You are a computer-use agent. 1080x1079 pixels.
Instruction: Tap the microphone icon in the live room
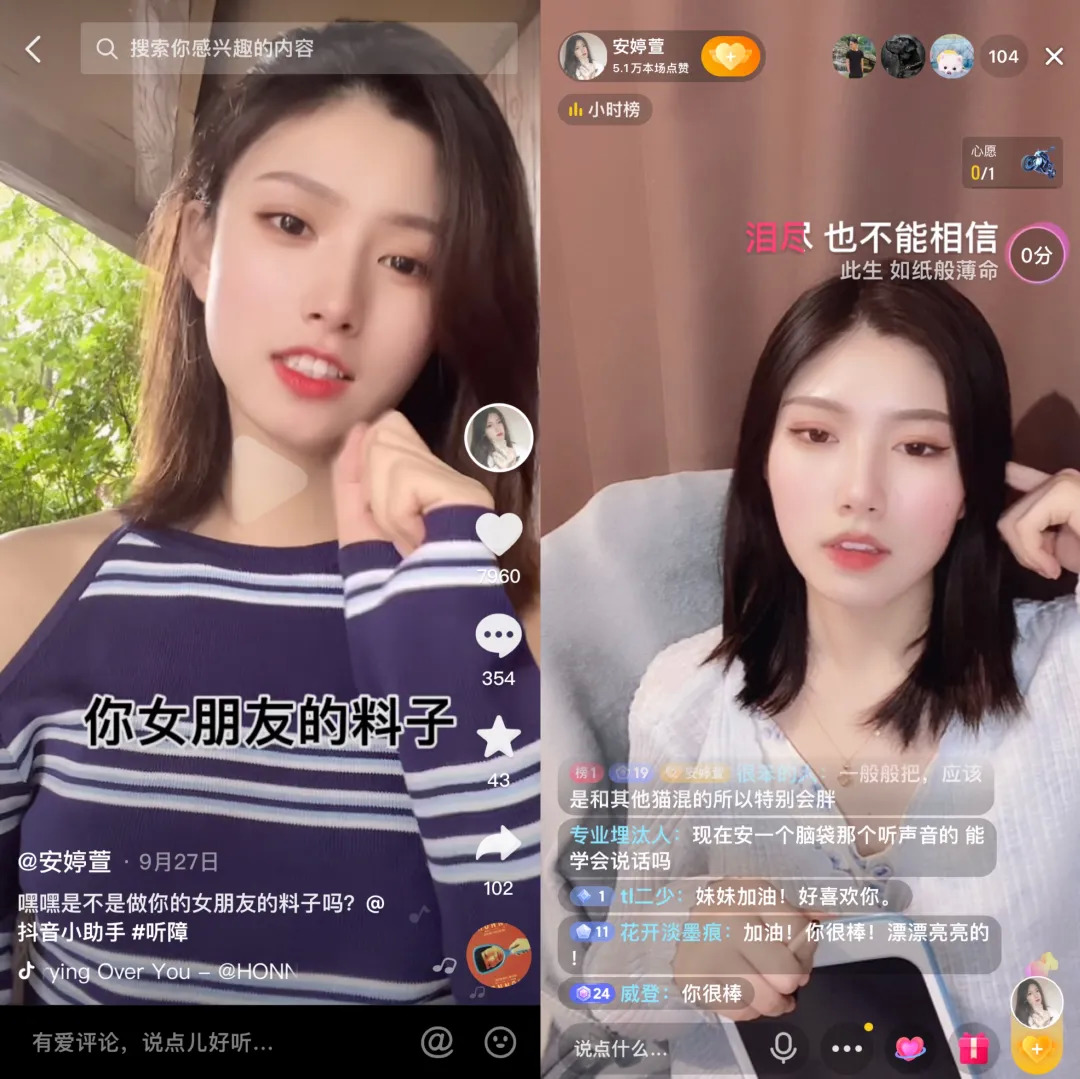coord(783,1048)
